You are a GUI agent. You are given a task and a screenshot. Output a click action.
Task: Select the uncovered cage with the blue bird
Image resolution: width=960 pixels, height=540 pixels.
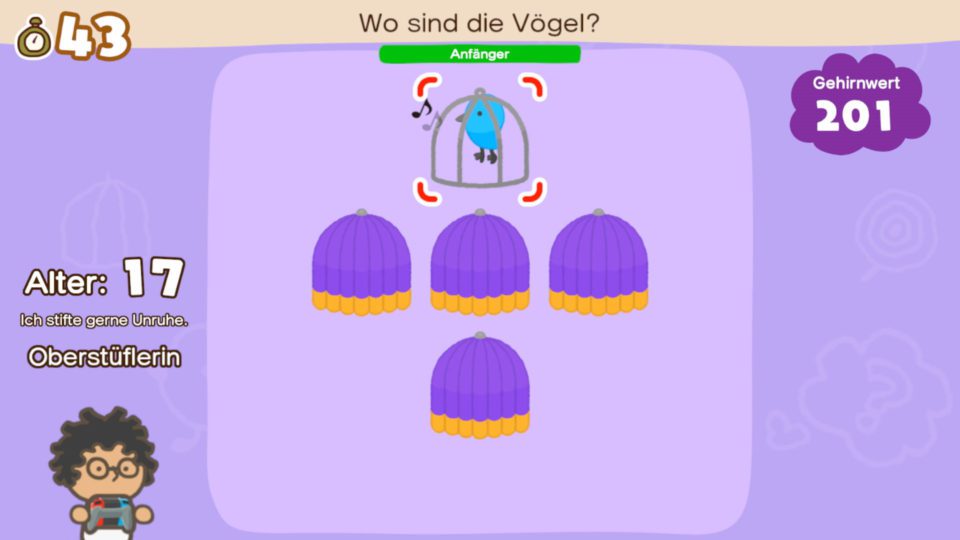[480, 139]
